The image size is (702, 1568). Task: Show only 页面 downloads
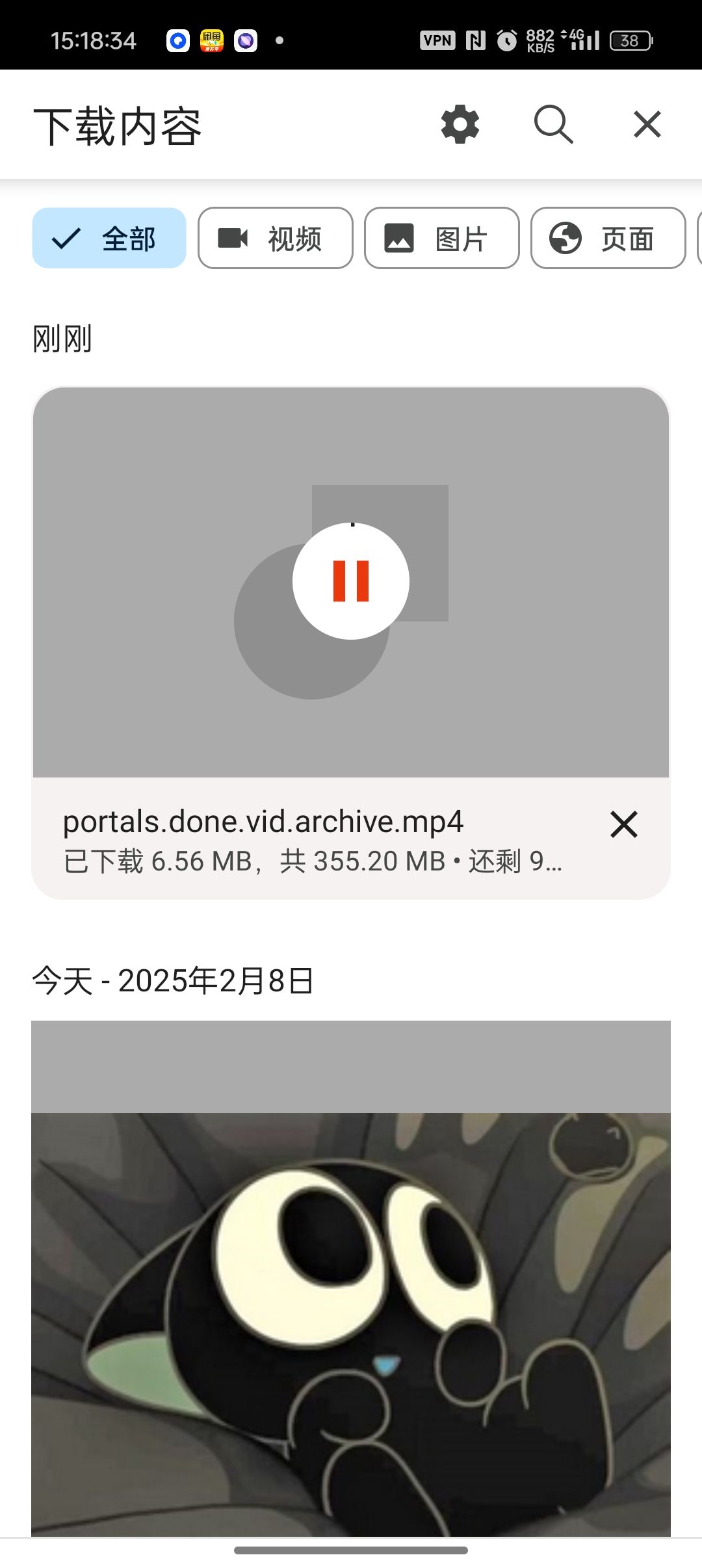(x=608, y=238)
